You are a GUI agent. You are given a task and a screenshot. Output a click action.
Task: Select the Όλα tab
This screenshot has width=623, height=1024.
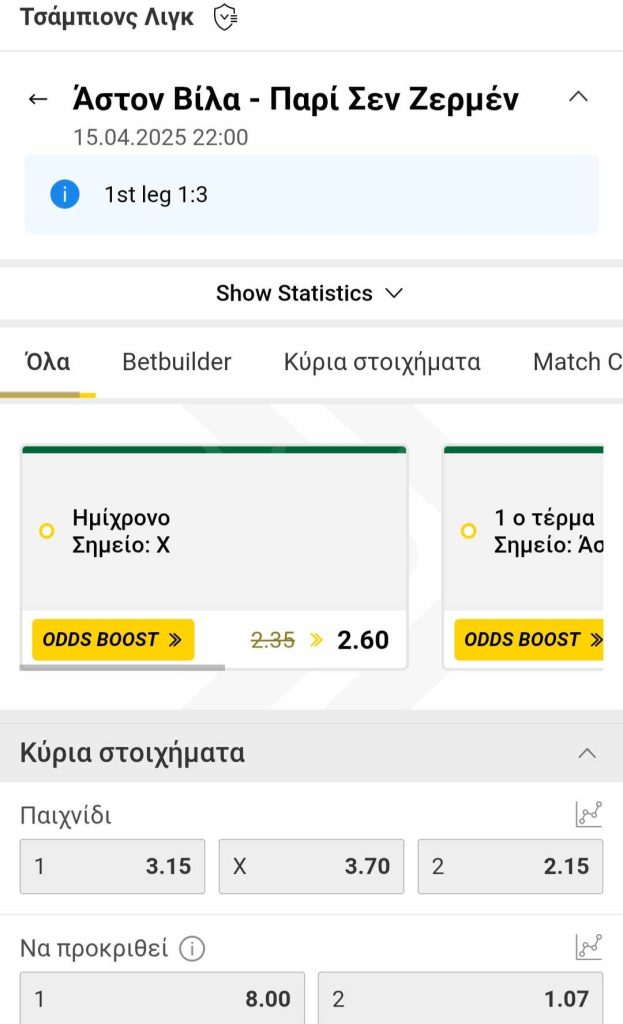(47, 362)
